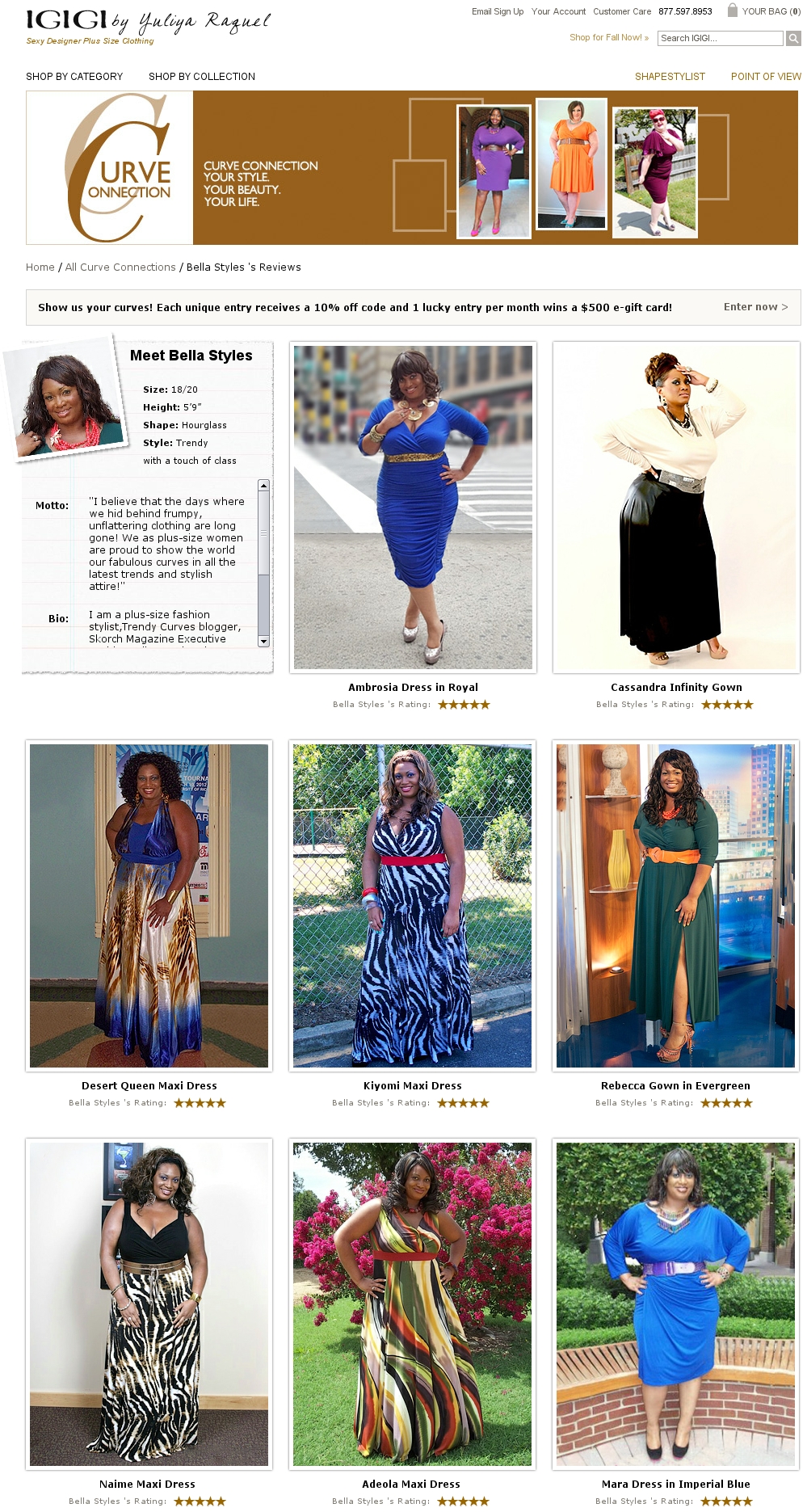807x1512 pixels.
Task: Follow Shop for Fall Now link
Action: point(608,37)
